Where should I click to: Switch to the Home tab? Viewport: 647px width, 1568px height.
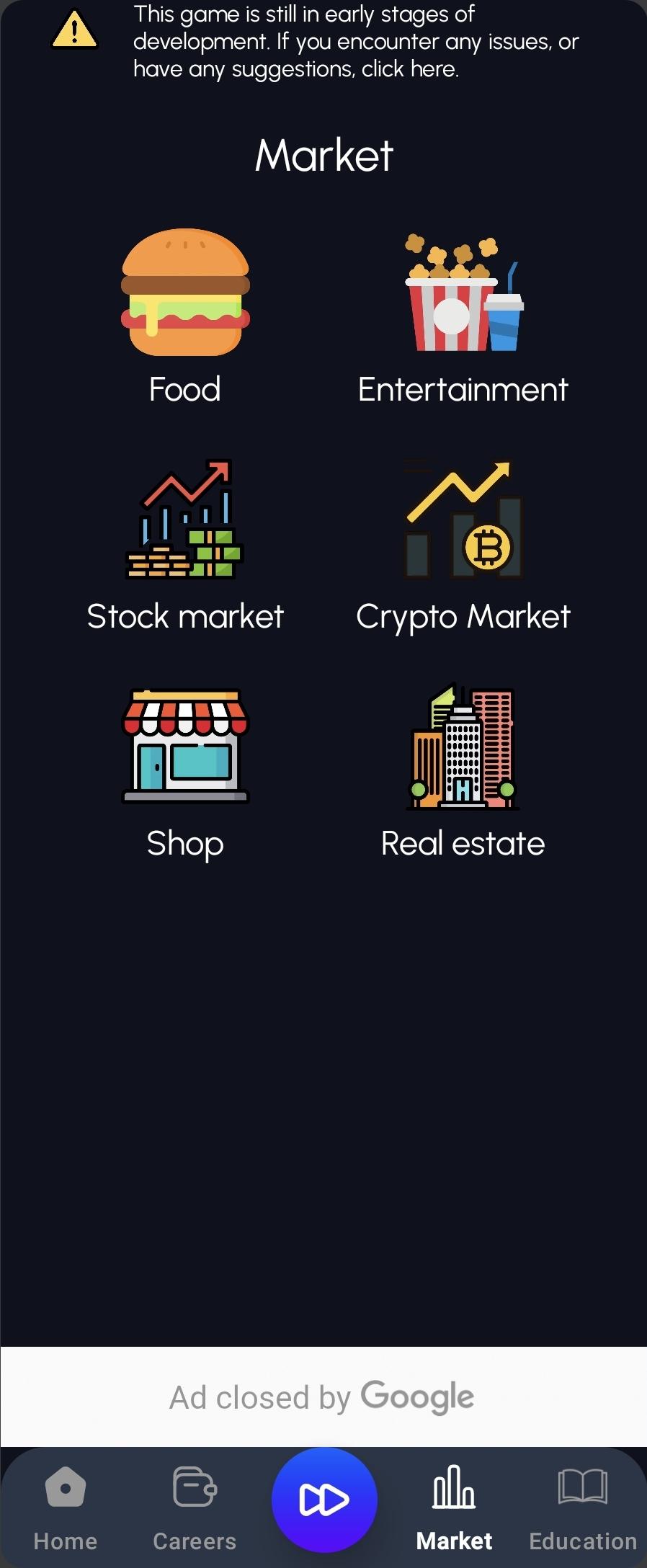pyautogui.click(x=66, y=1507)
